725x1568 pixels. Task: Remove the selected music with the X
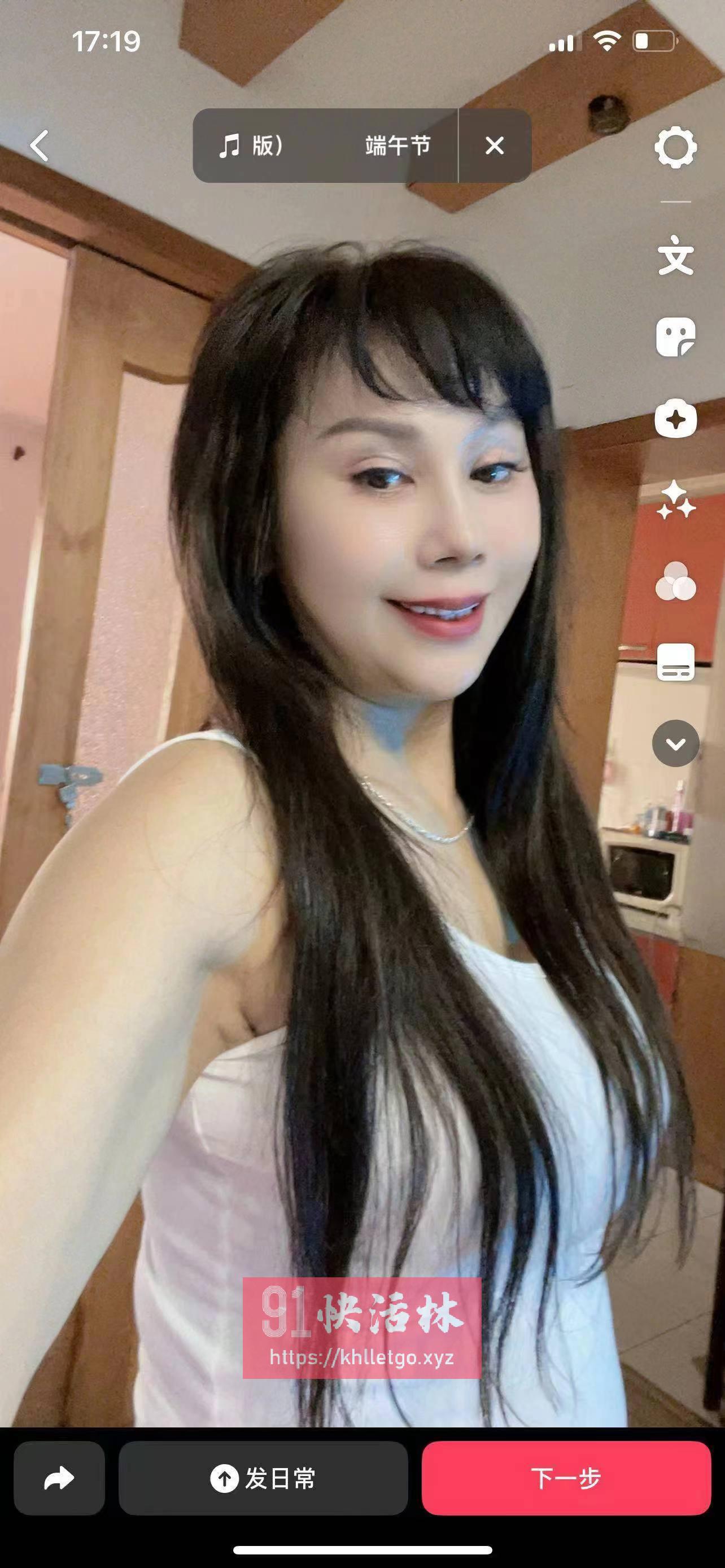(x=493, y=145)
